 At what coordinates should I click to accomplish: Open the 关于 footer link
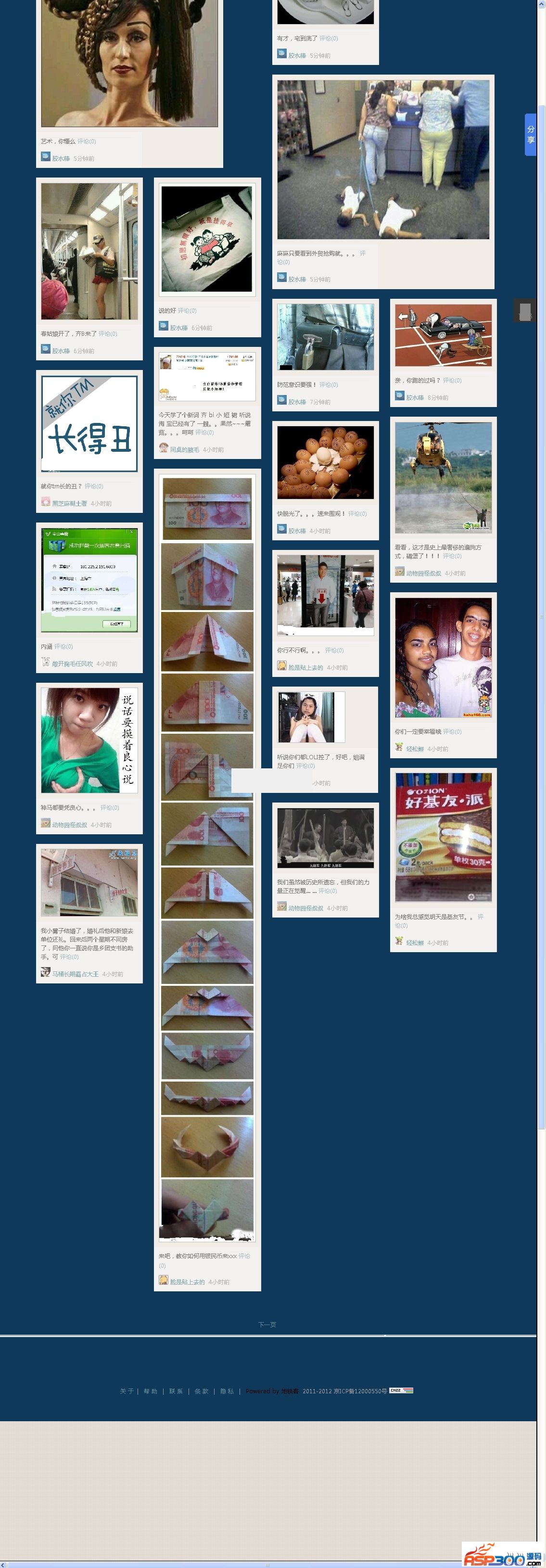click(127, 1391)
